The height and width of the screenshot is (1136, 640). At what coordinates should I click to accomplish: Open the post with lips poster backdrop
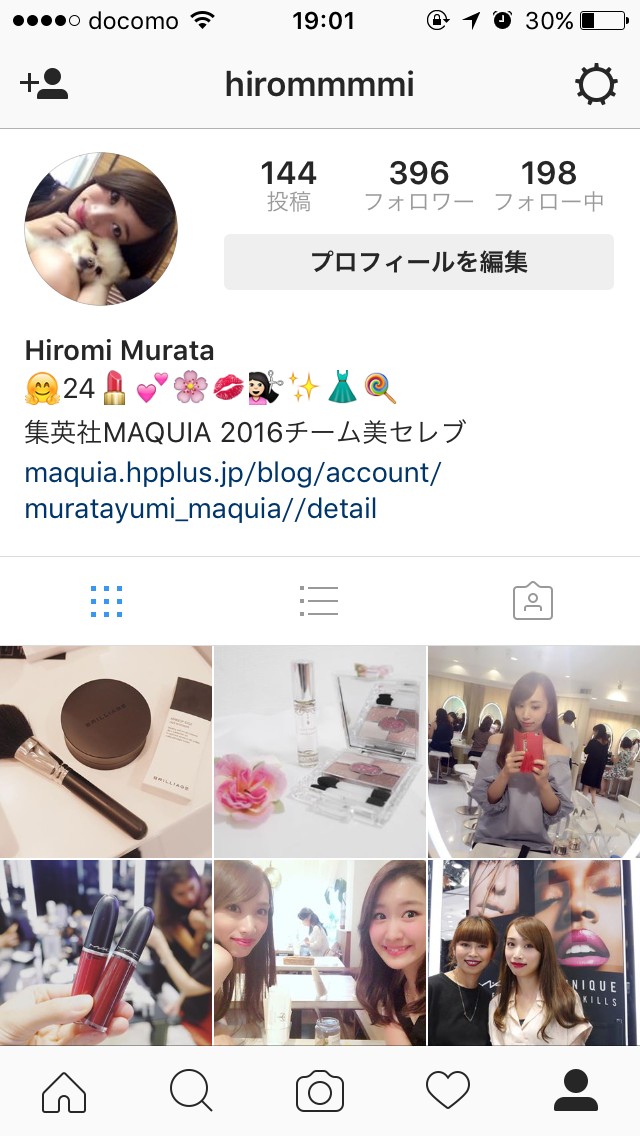(x=534, y=952)
